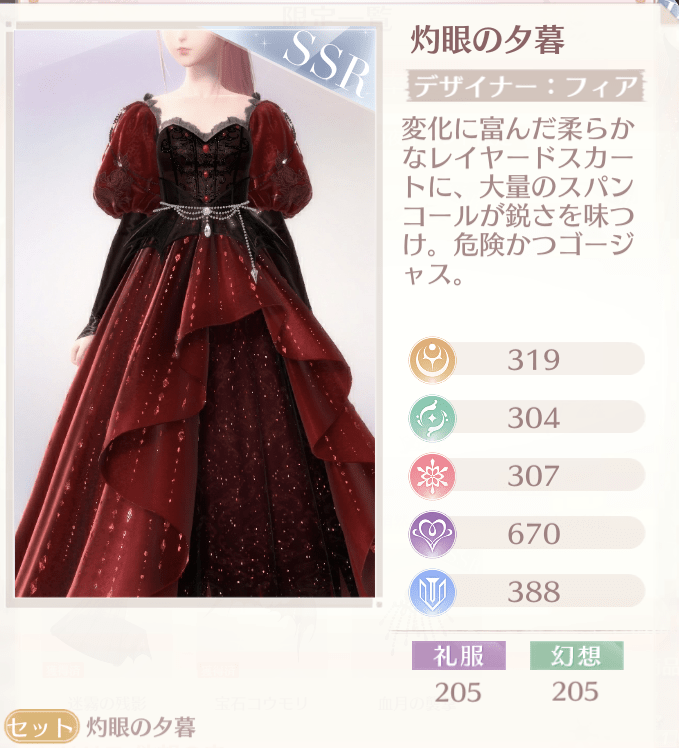Open the 灼眼の夕暮 set via セット button
This screenshot has width=679, height=748.
point(41,726)
